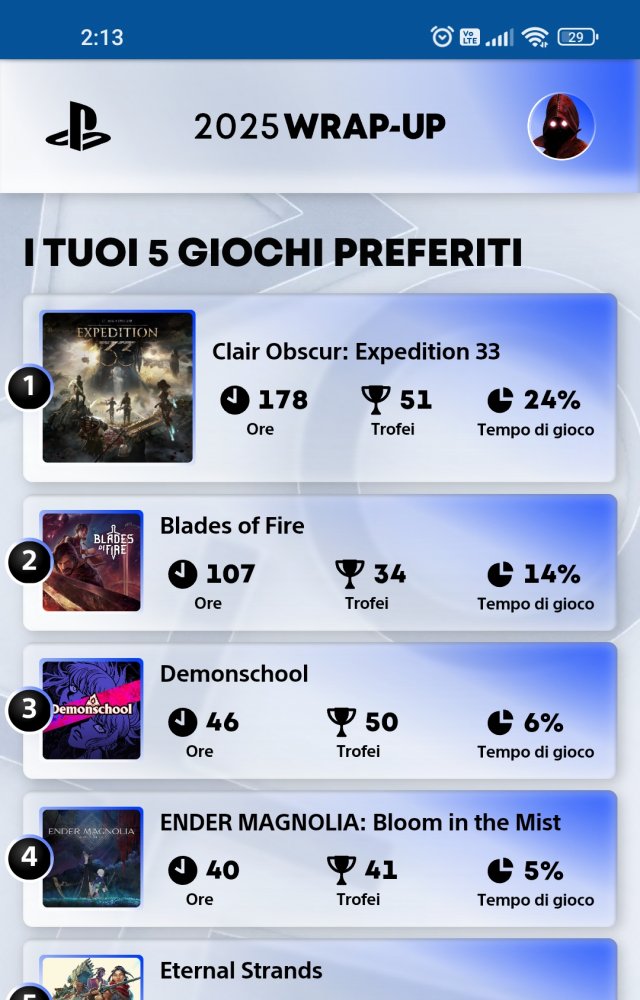Tap the Eternal Strands card
Image resolution: width=640 pixels, height=1000 pixels.
coord(320,972)
